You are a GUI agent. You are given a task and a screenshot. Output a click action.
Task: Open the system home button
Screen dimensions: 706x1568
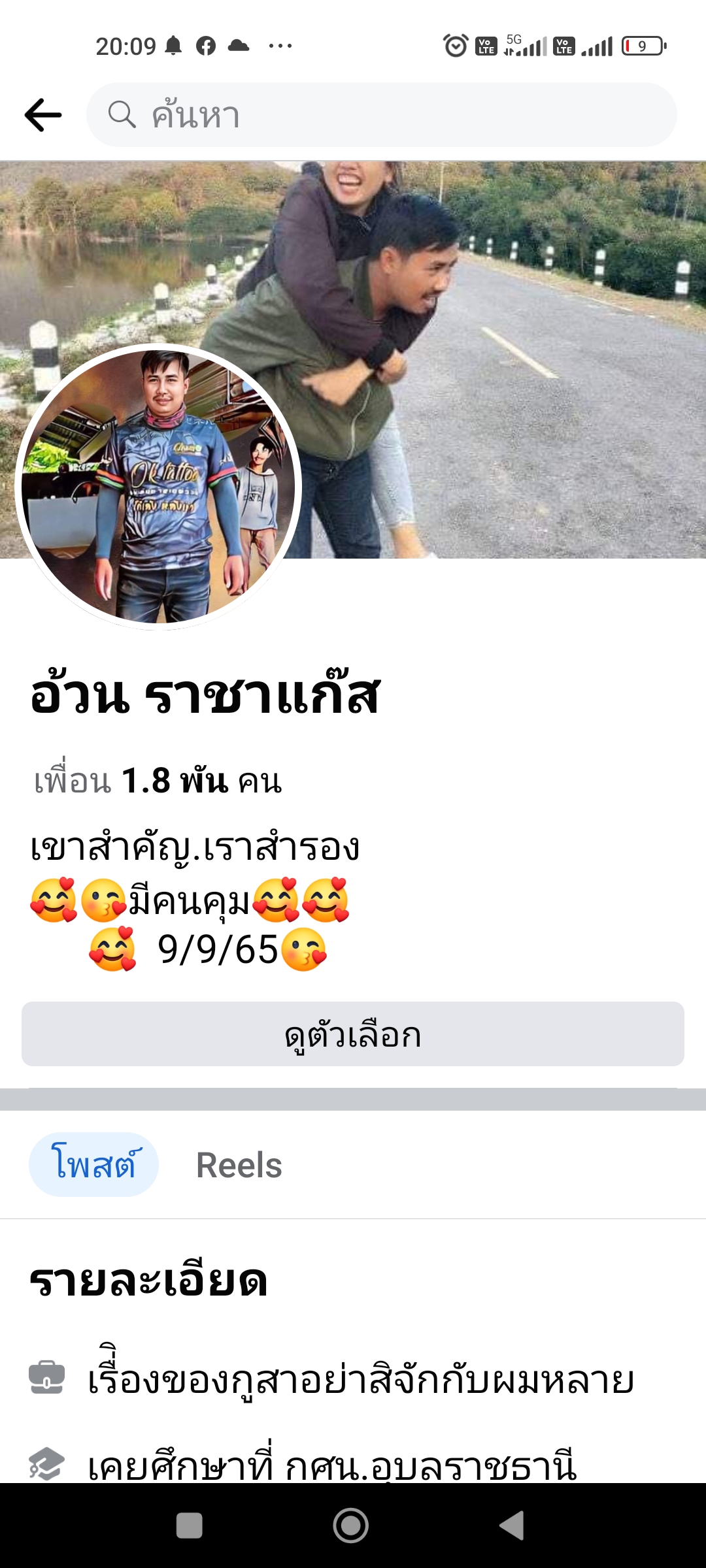coord(351,1526)
